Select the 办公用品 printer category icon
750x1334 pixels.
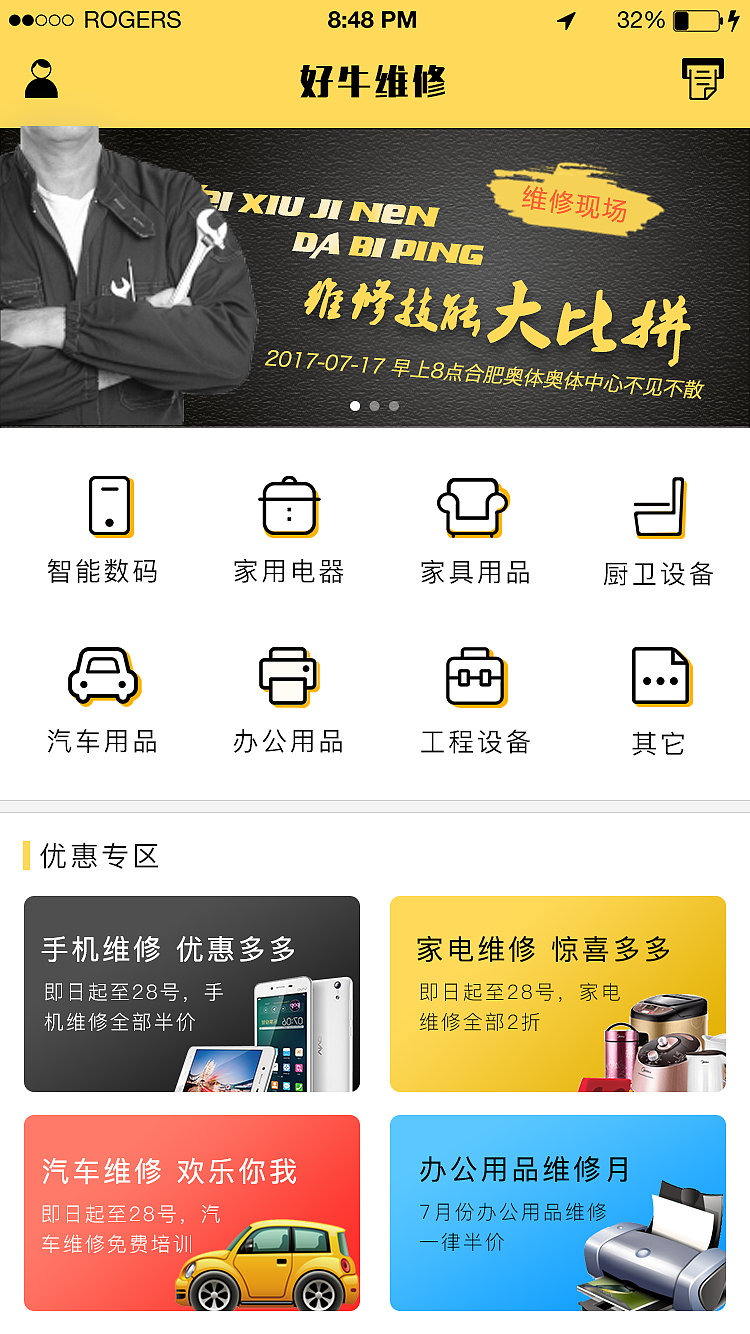tap(289, 676)
